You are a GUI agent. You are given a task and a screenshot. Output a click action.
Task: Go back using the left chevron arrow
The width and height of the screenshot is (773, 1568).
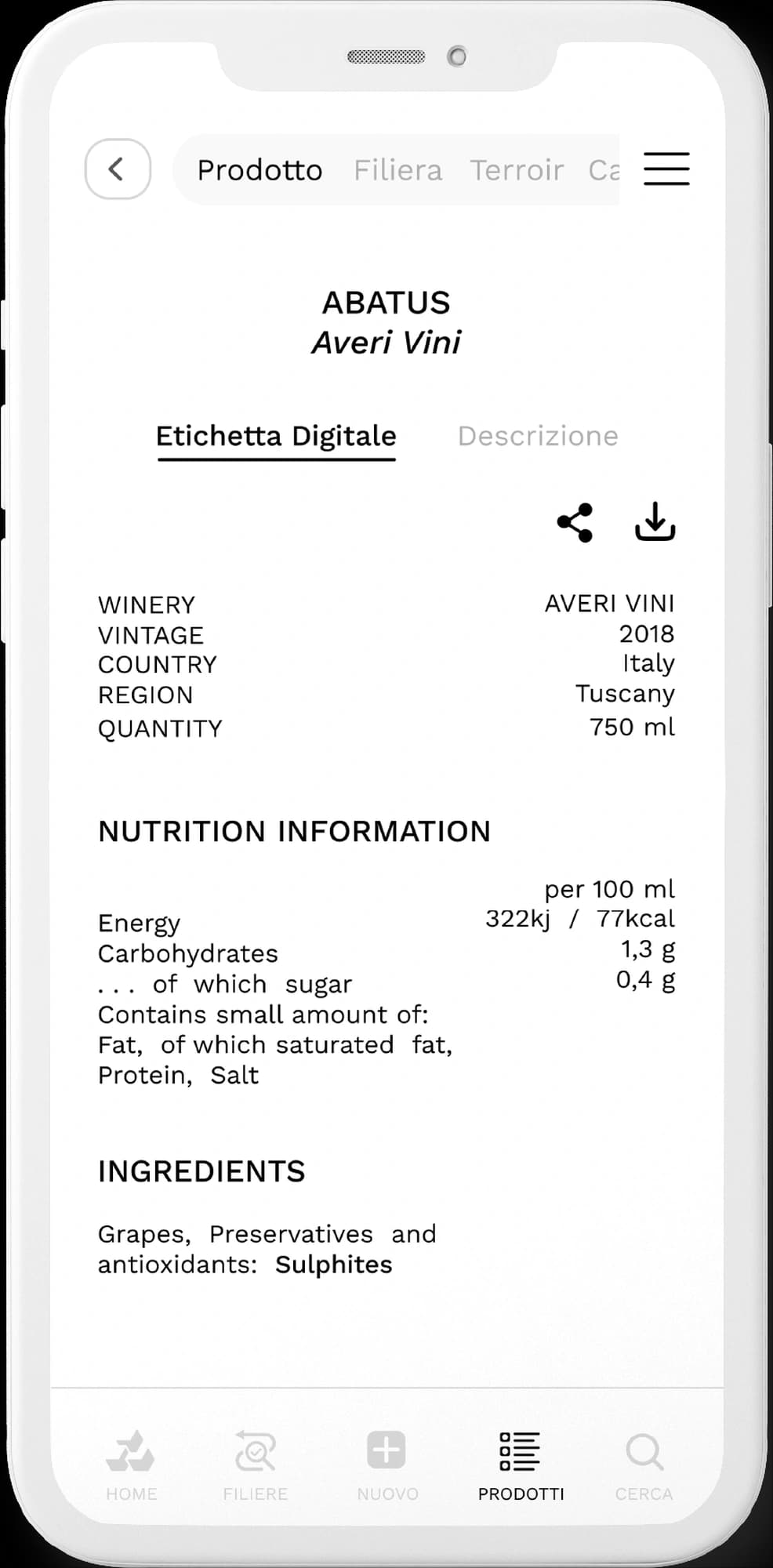click(117, 169)
